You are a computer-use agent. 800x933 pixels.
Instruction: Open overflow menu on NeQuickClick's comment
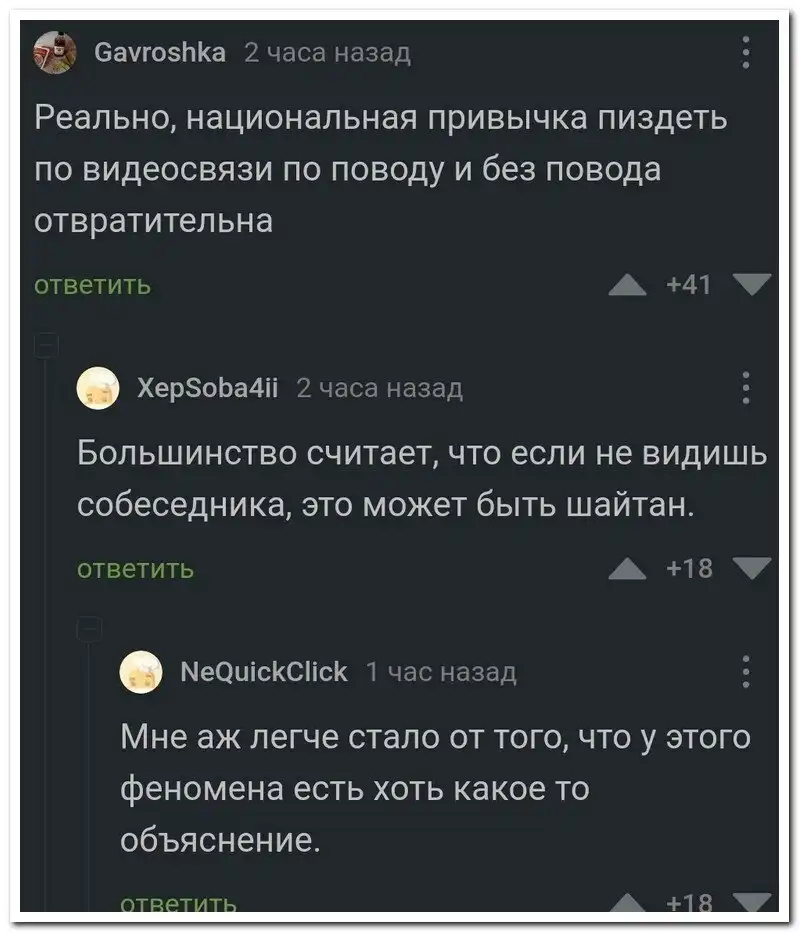click(x=746, y=671)
